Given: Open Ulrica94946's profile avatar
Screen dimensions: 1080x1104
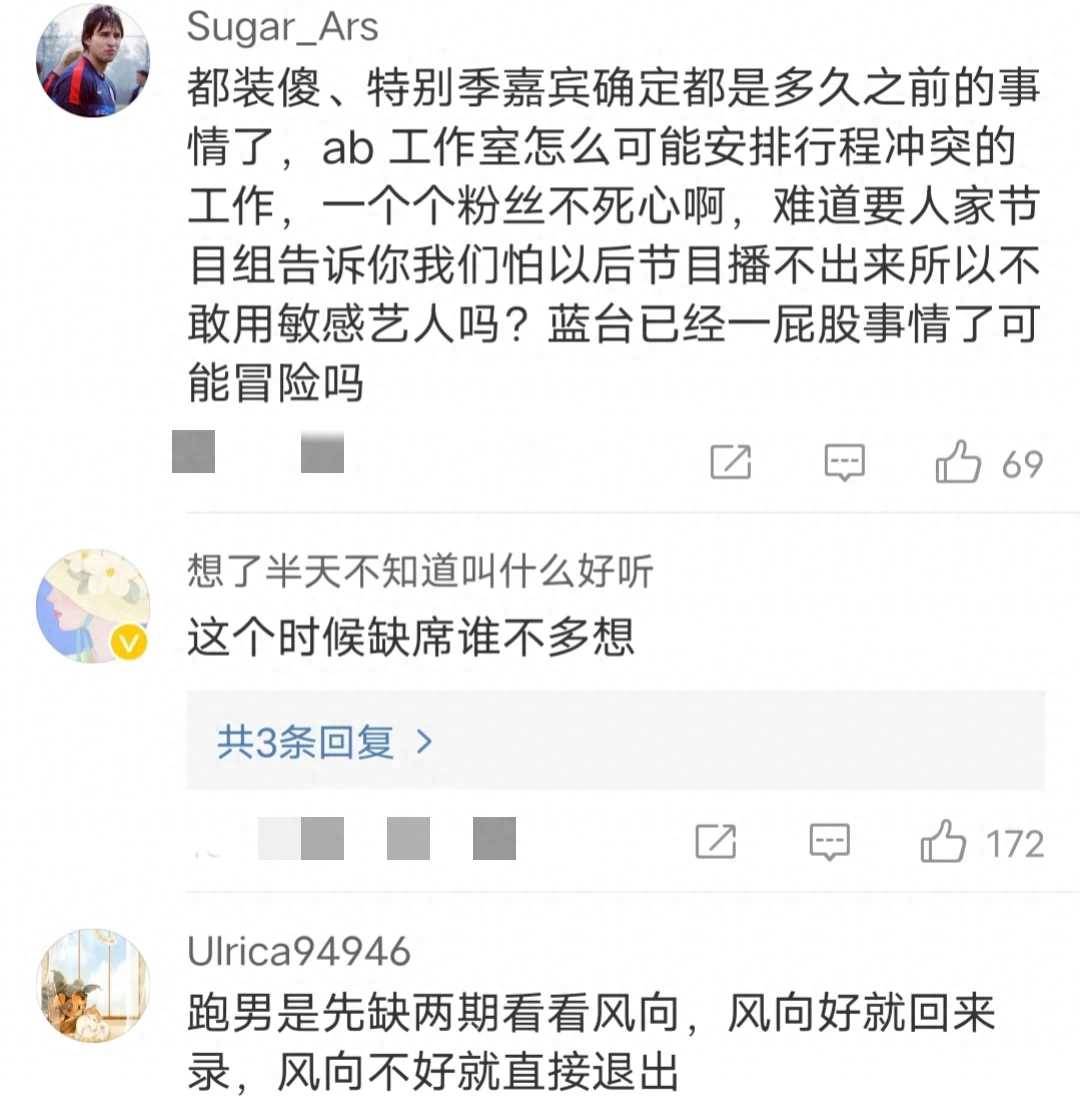Looking at the screenshot, I should tap(93, 985).
